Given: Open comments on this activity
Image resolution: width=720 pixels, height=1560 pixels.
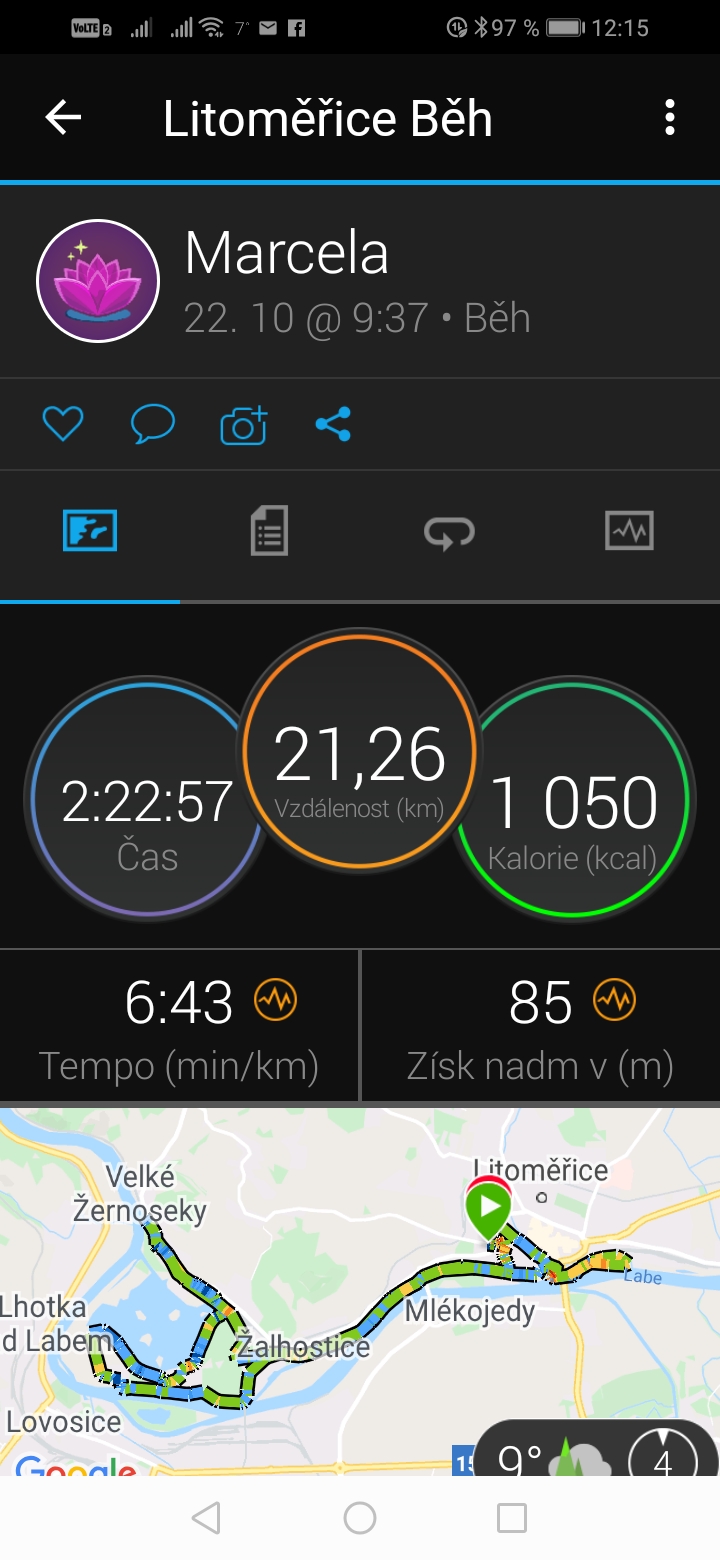Looking at the screenshot, I should pos(152,425).
